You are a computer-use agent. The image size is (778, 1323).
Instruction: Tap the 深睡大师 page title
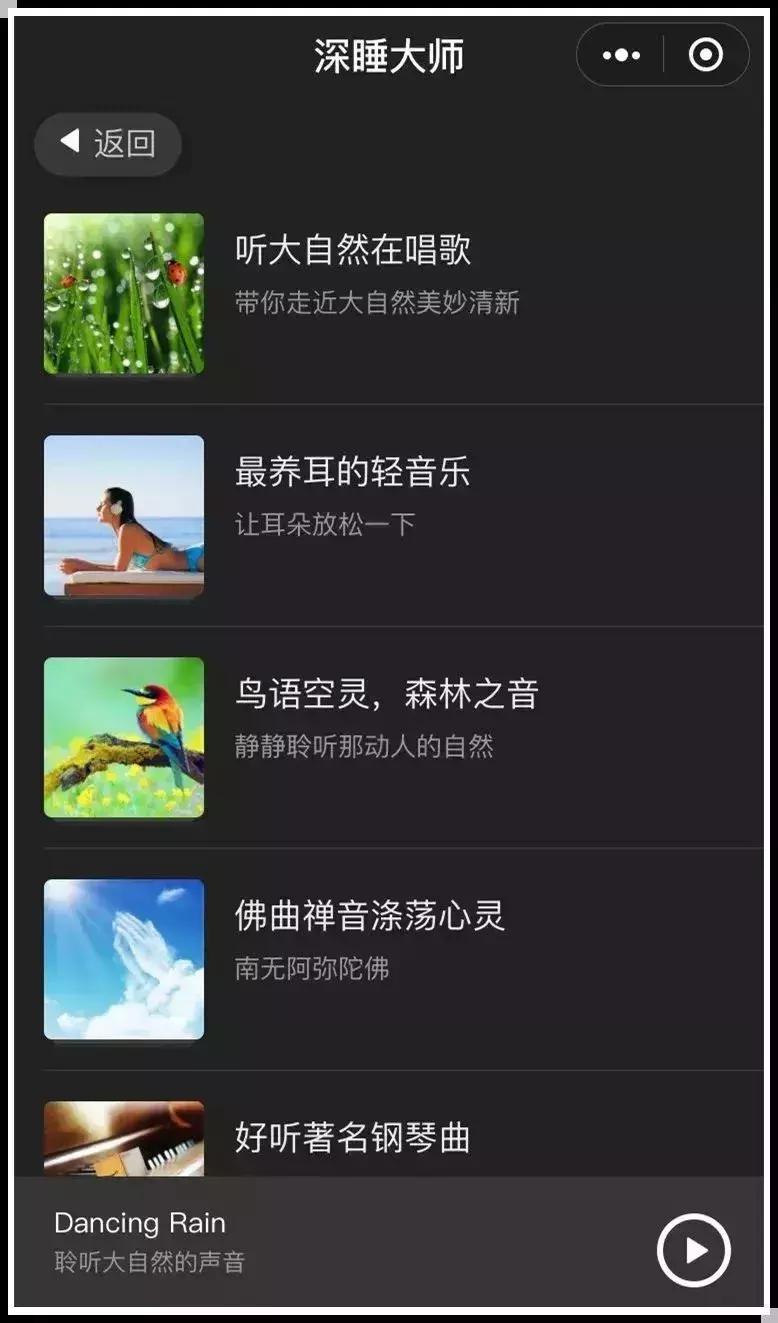pos(388,55)
